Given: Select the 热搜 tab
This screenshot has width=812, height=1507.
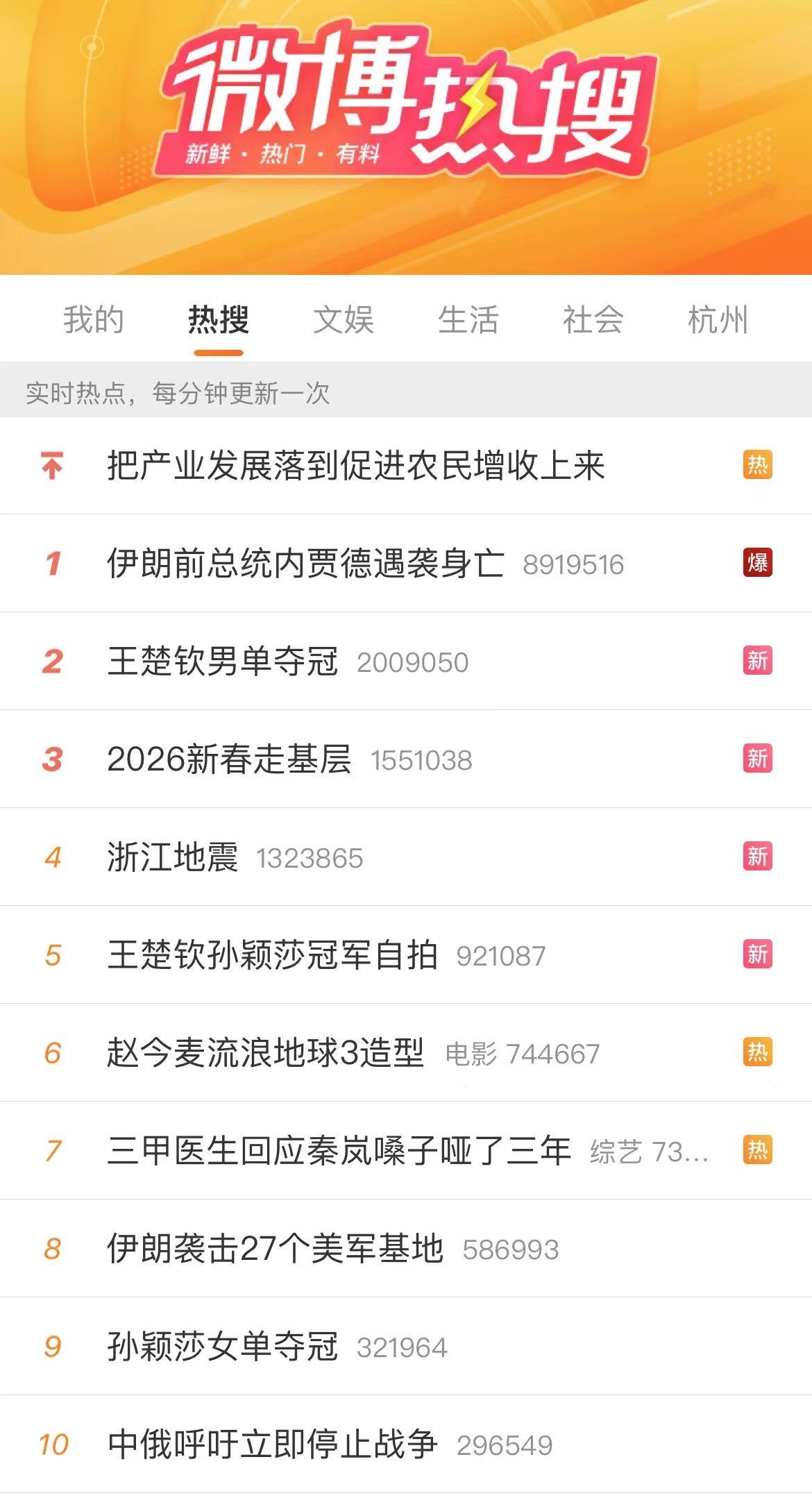Looking at the screenshot, I should [218, 320].
